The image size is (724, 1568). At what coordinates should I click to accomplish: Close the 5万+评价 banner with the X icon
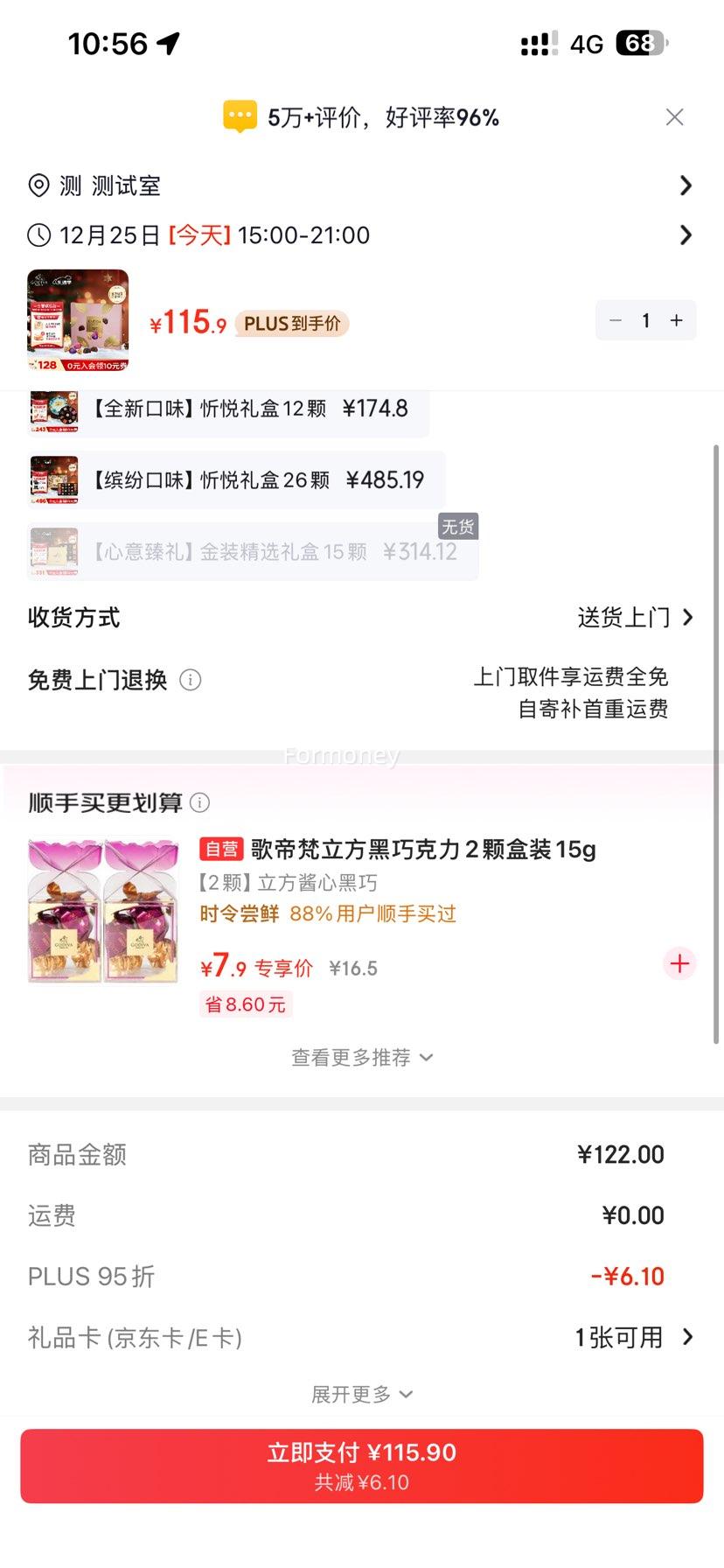[x=674, y=116]
